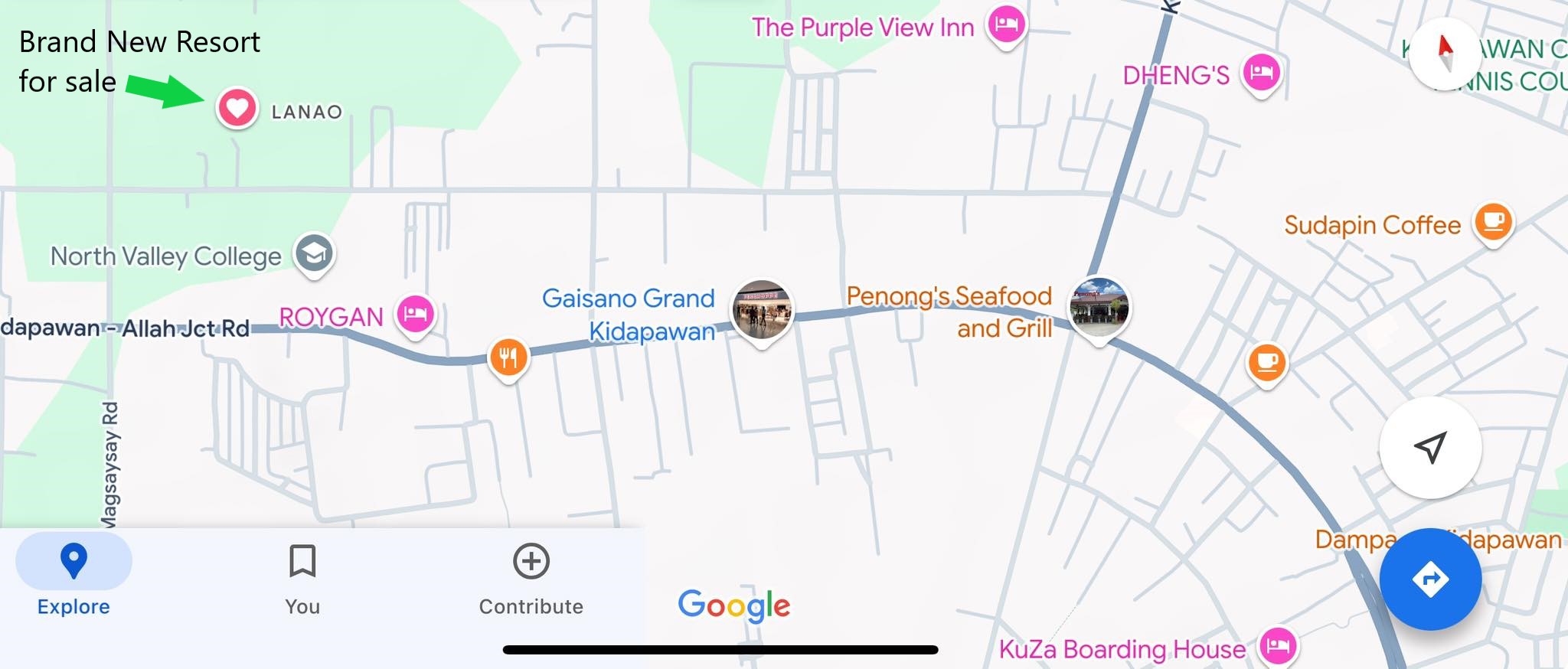1568x669 pixels.
Task: Open Gaisano Grand Kidapawan photo pin
Action: (762, 310)
